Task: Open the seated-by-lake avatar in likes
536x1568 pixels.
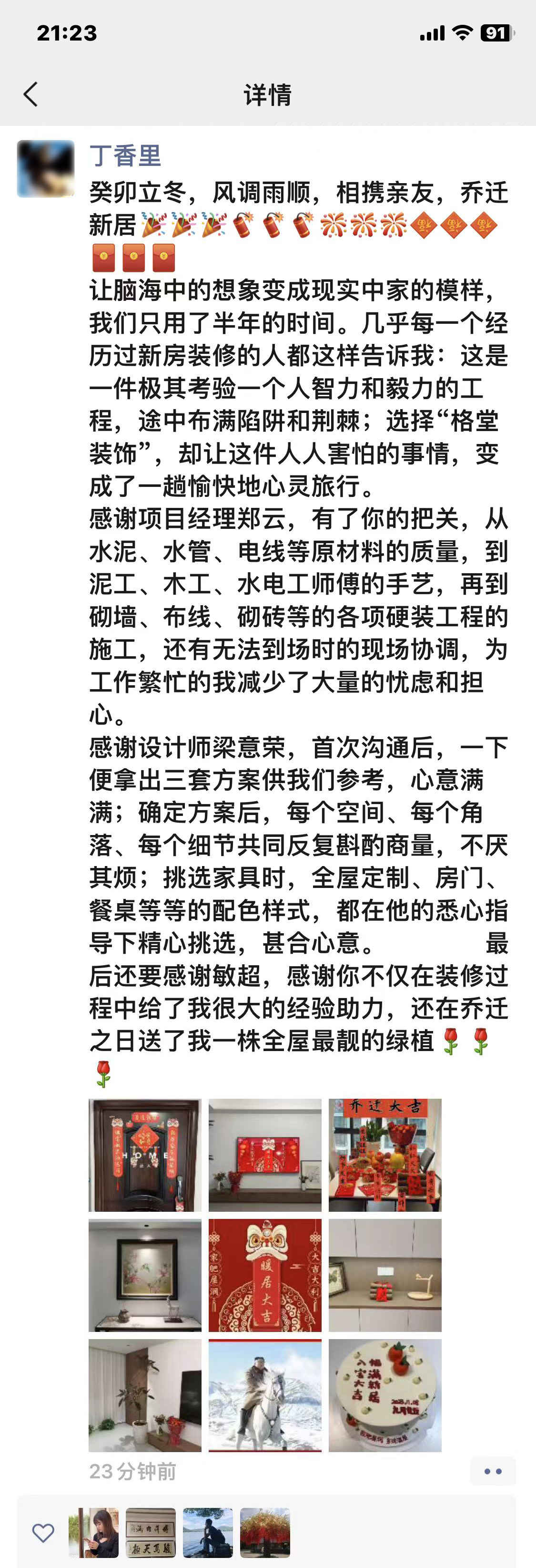Action: [x=208, y=1532]
